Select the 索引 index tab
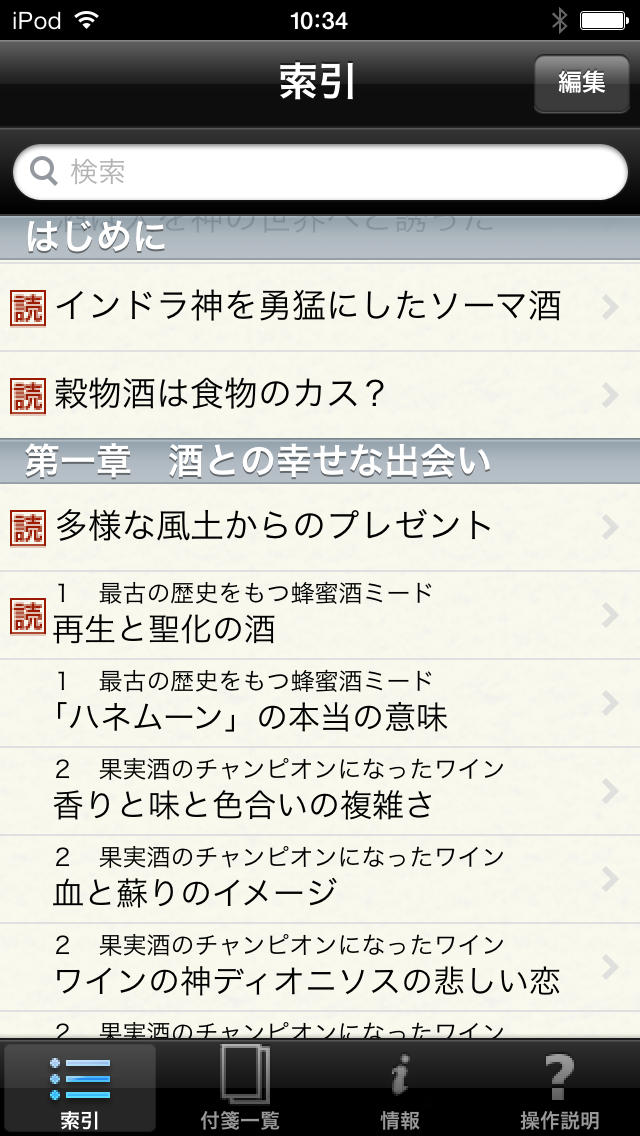The height and width of the screenshot is (1136, 640). [80, 1088]
